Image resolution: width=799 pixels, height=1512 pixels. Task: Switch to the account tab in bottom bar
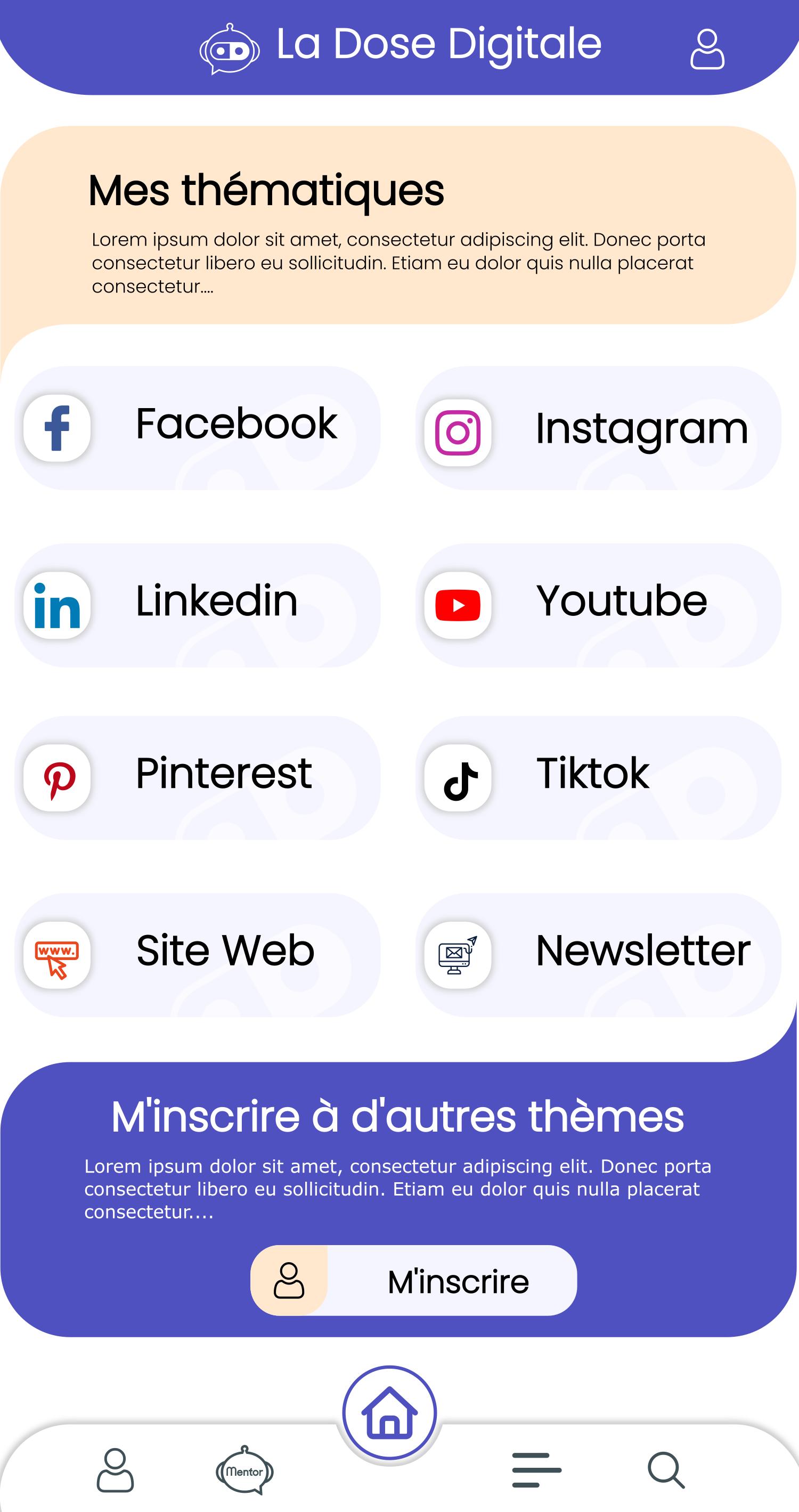tap(115, 1470)
